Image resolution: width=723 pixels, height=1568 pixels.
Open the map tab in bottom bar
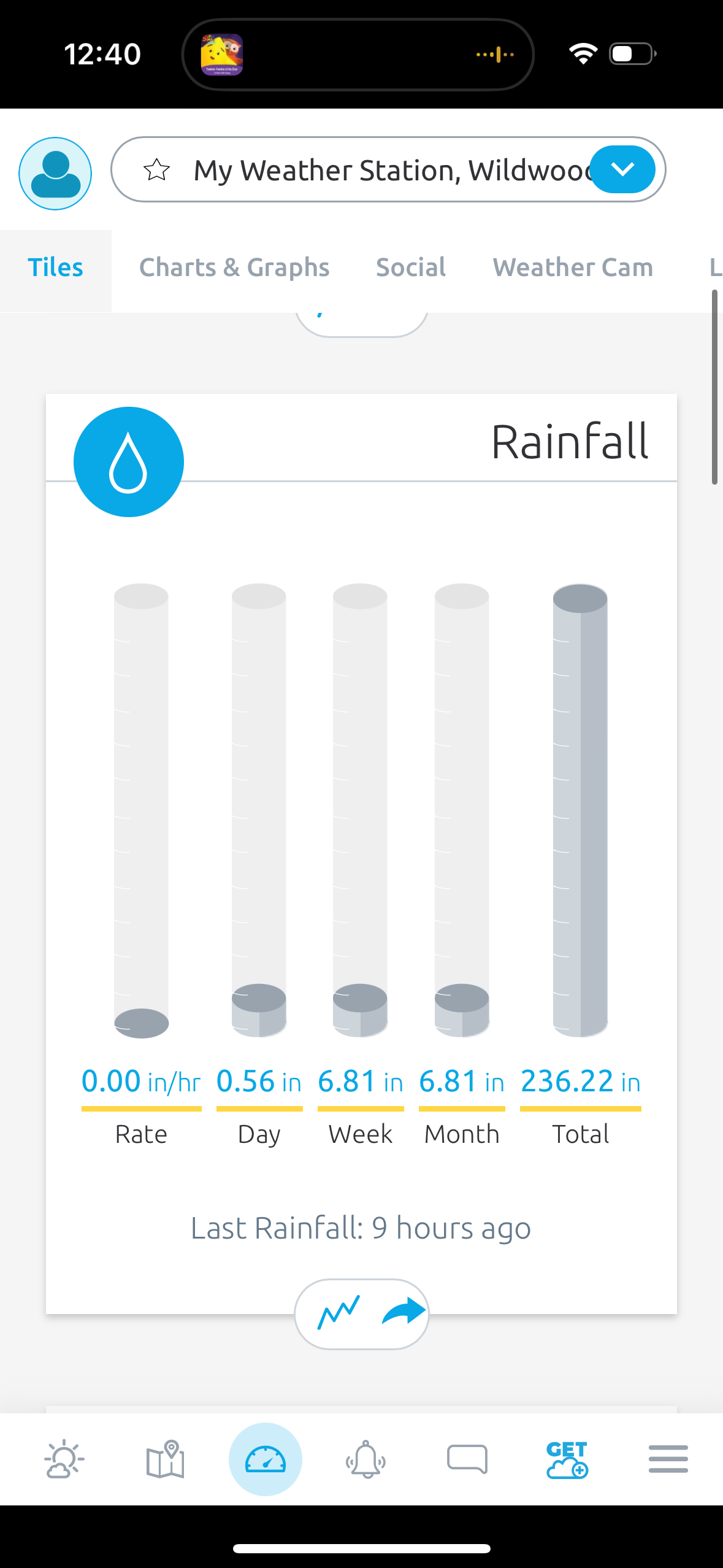coord(165,1459)
